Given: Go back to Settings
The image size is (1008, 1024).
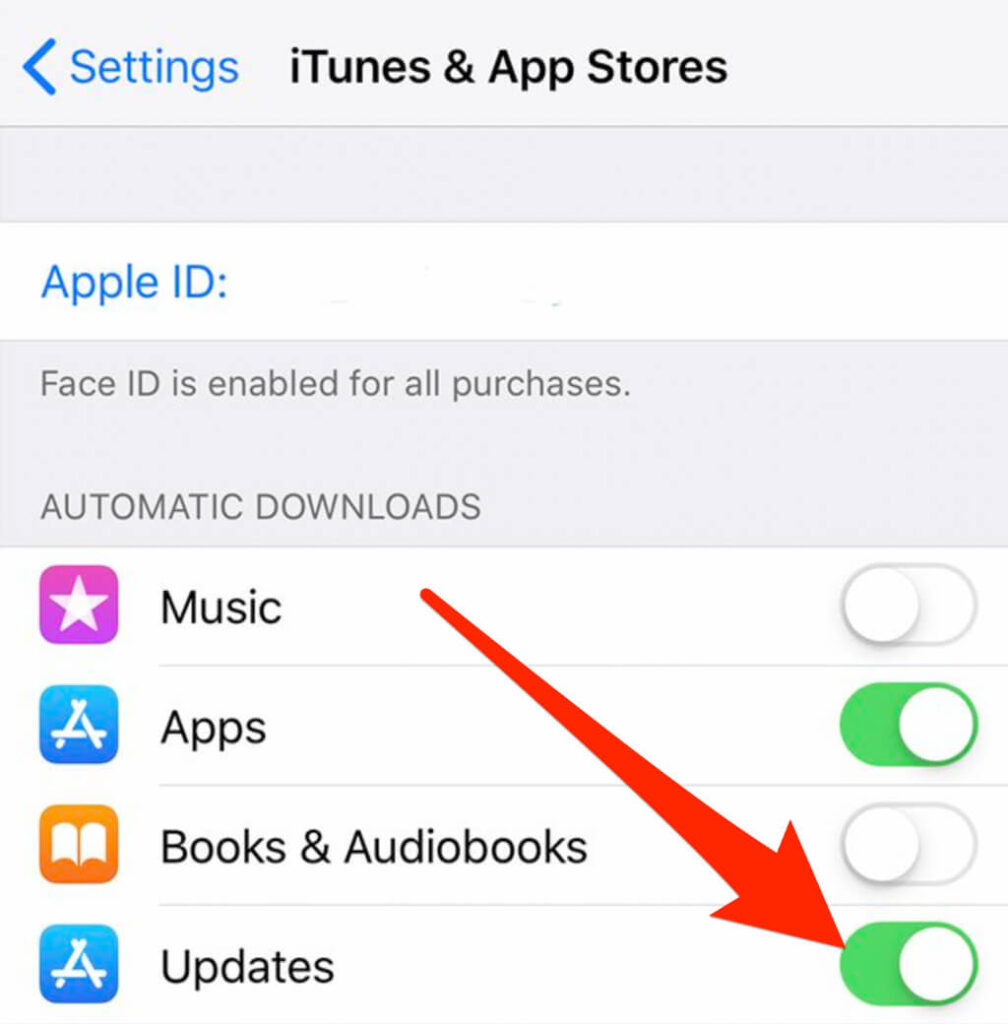Looking at the screenshot, I should [130, 67].
